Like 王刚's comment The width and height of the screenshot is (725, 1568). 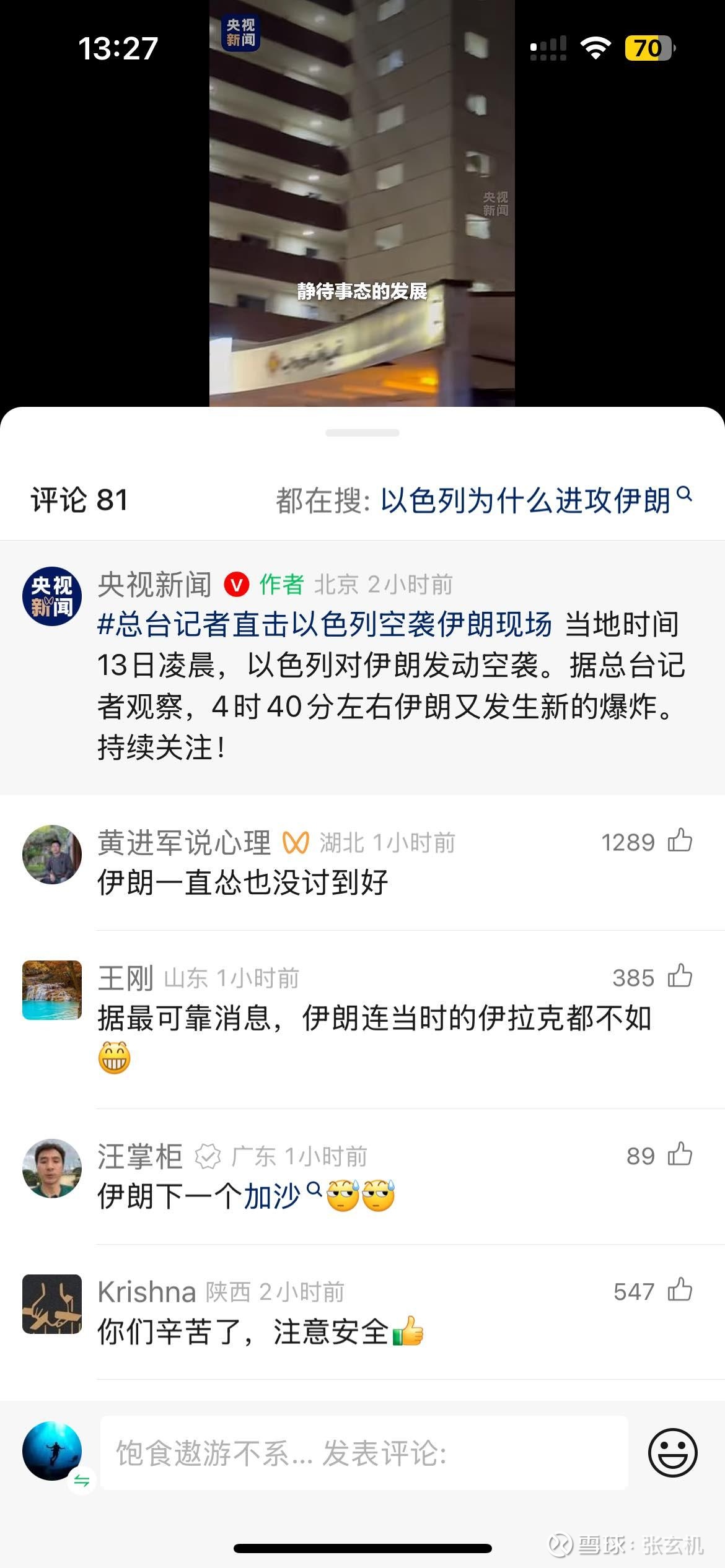680,977
